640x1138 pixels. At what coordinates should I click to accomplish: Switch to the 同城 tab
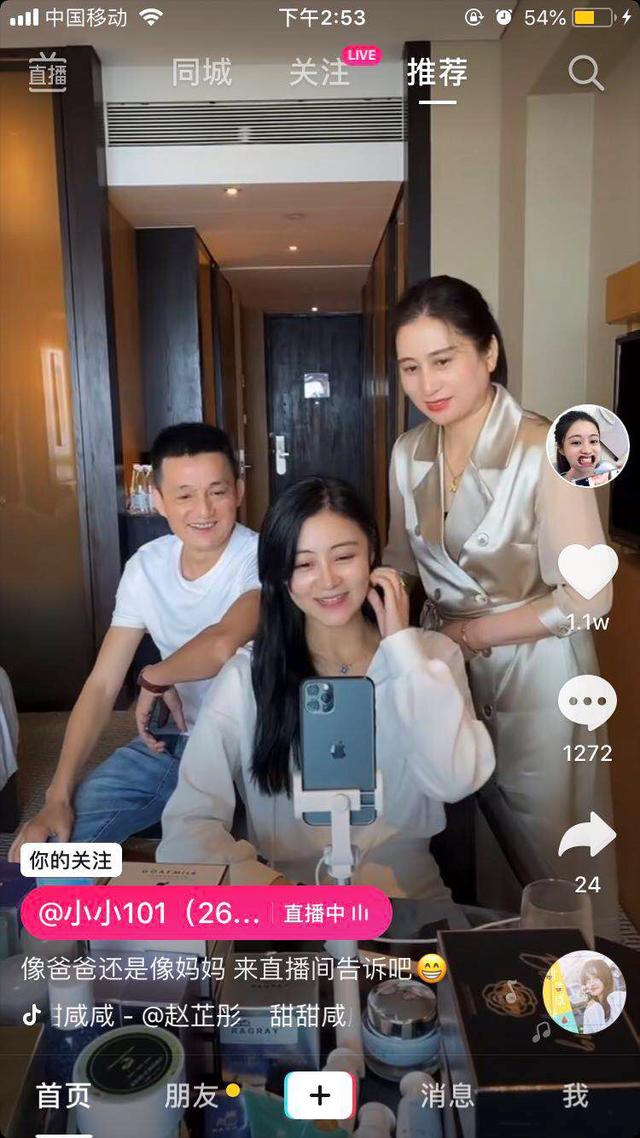pos(201,72)
